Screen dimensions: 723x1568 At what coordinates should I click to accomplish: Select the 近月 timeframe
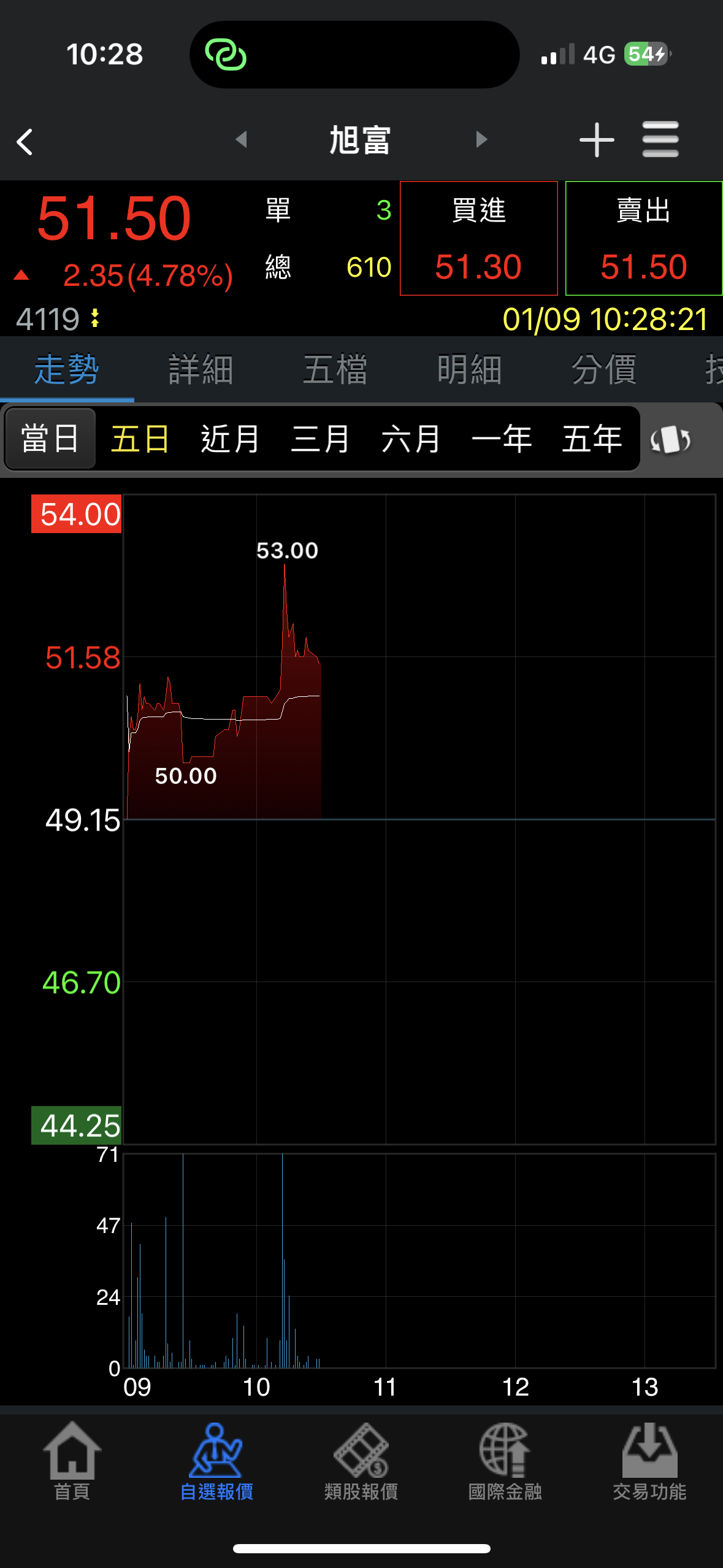coord(229,439)
